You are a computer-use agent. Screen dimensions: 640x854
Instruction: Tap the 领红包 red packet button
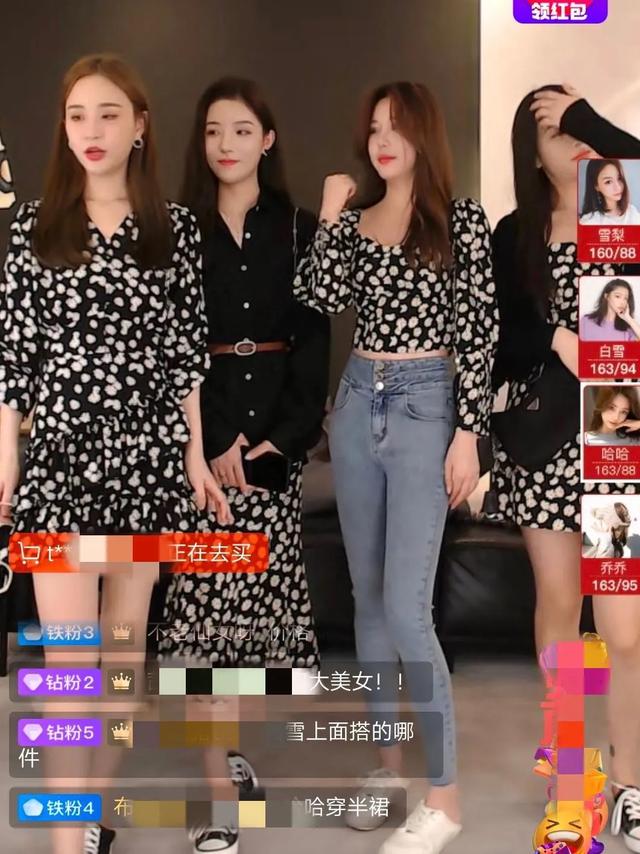coord(560,11)
